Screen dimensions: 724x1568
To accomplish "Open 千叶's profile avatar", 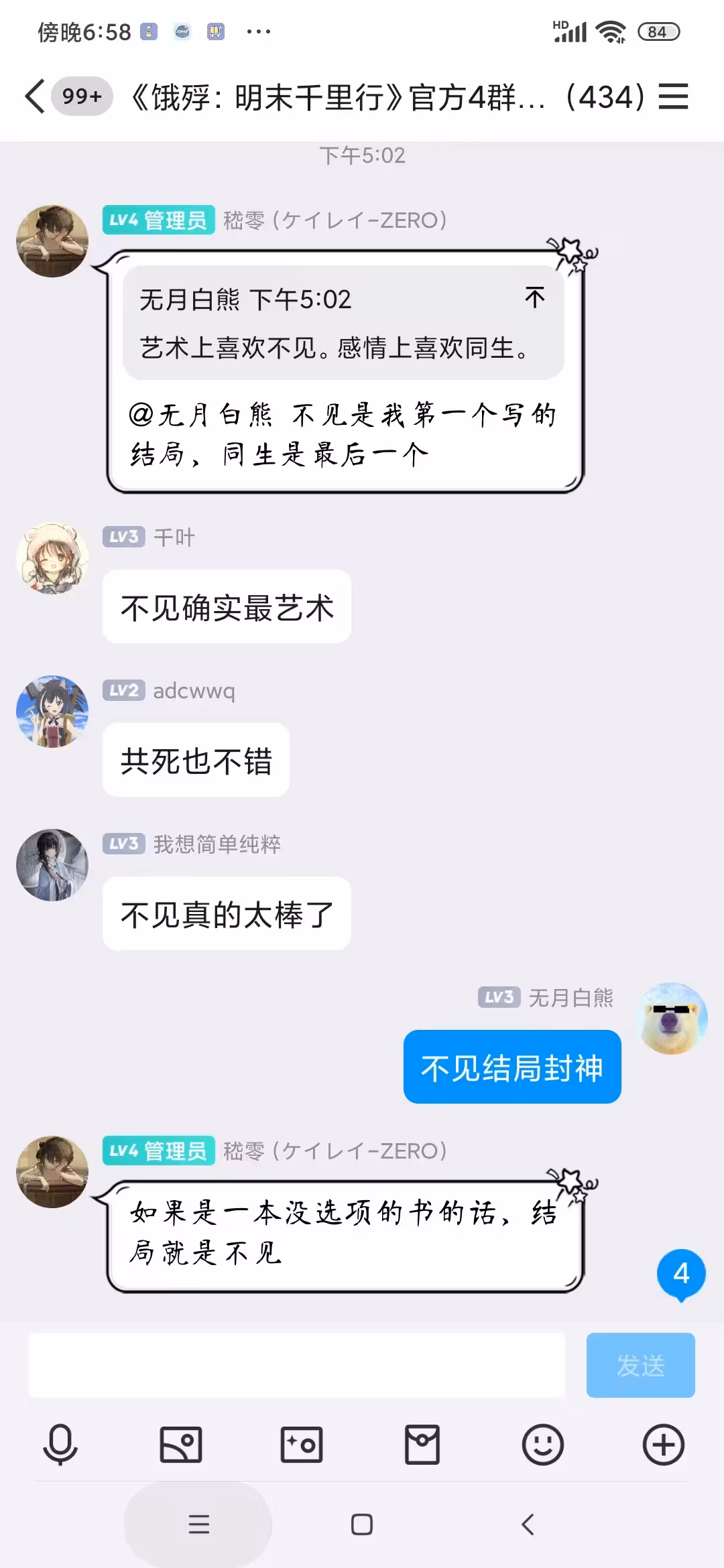I will pyautogui.click(x=52, y=558).
